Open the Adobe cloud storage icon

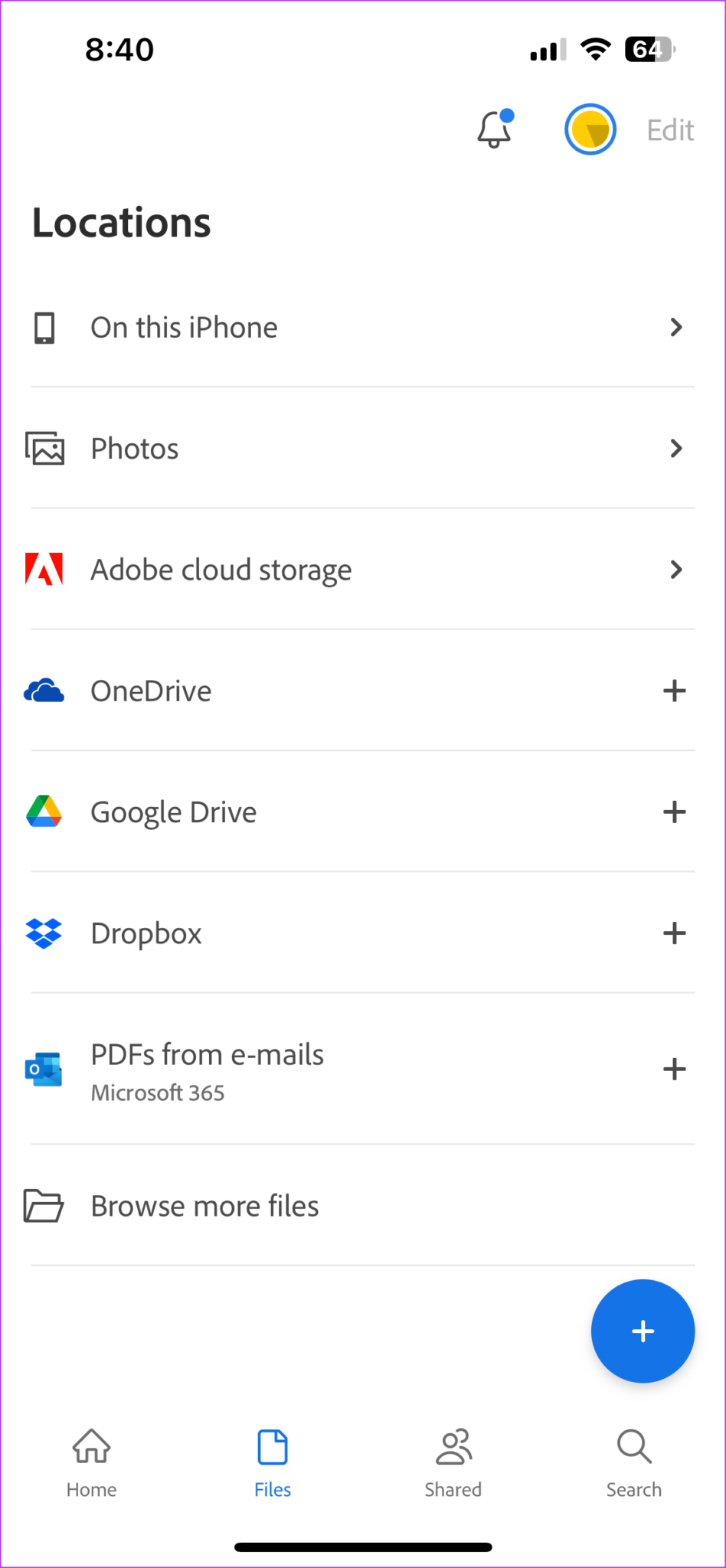(x=44, y=569)
